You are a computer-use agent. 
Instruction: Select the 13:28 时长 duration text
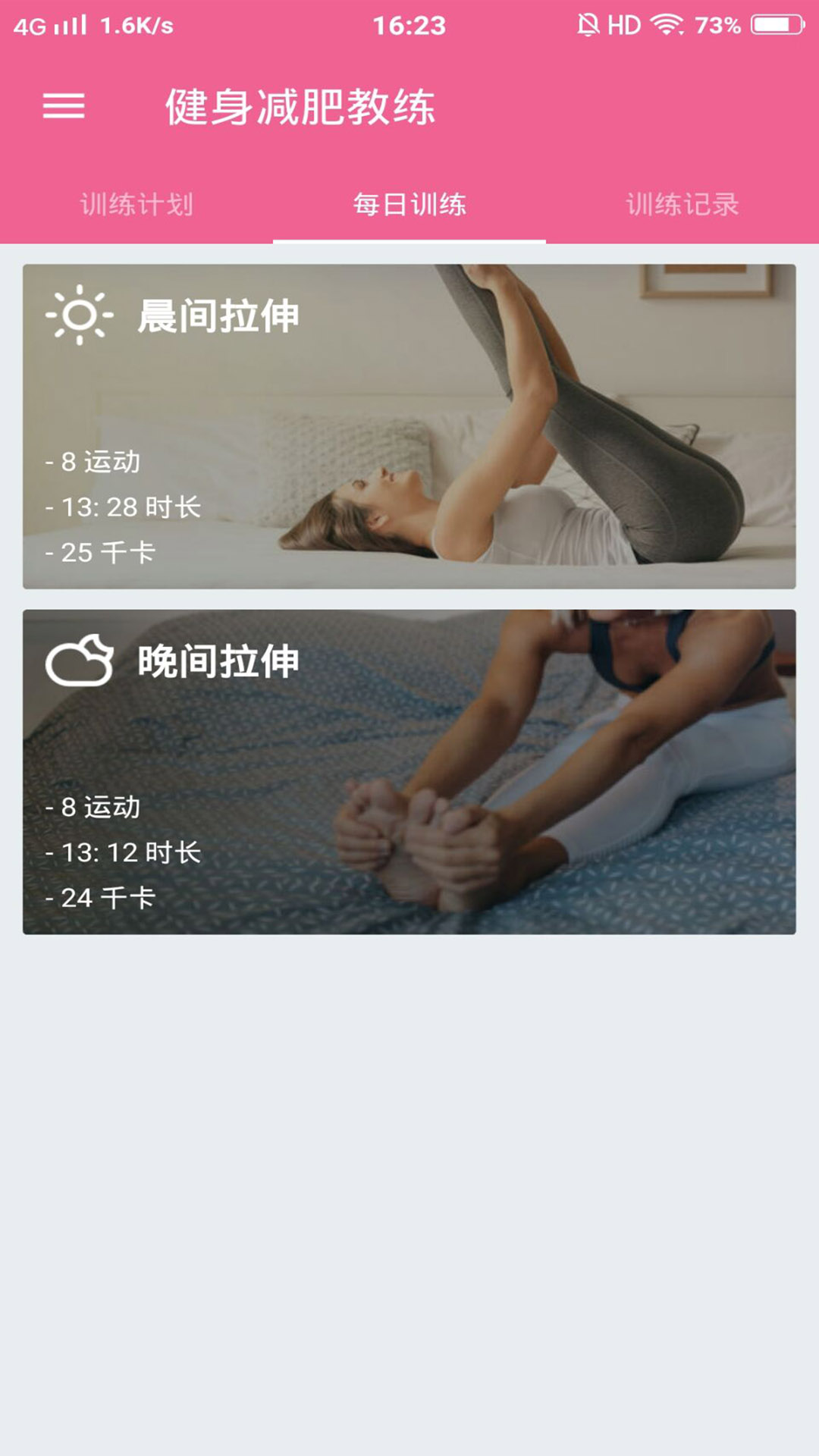[123, 510]
